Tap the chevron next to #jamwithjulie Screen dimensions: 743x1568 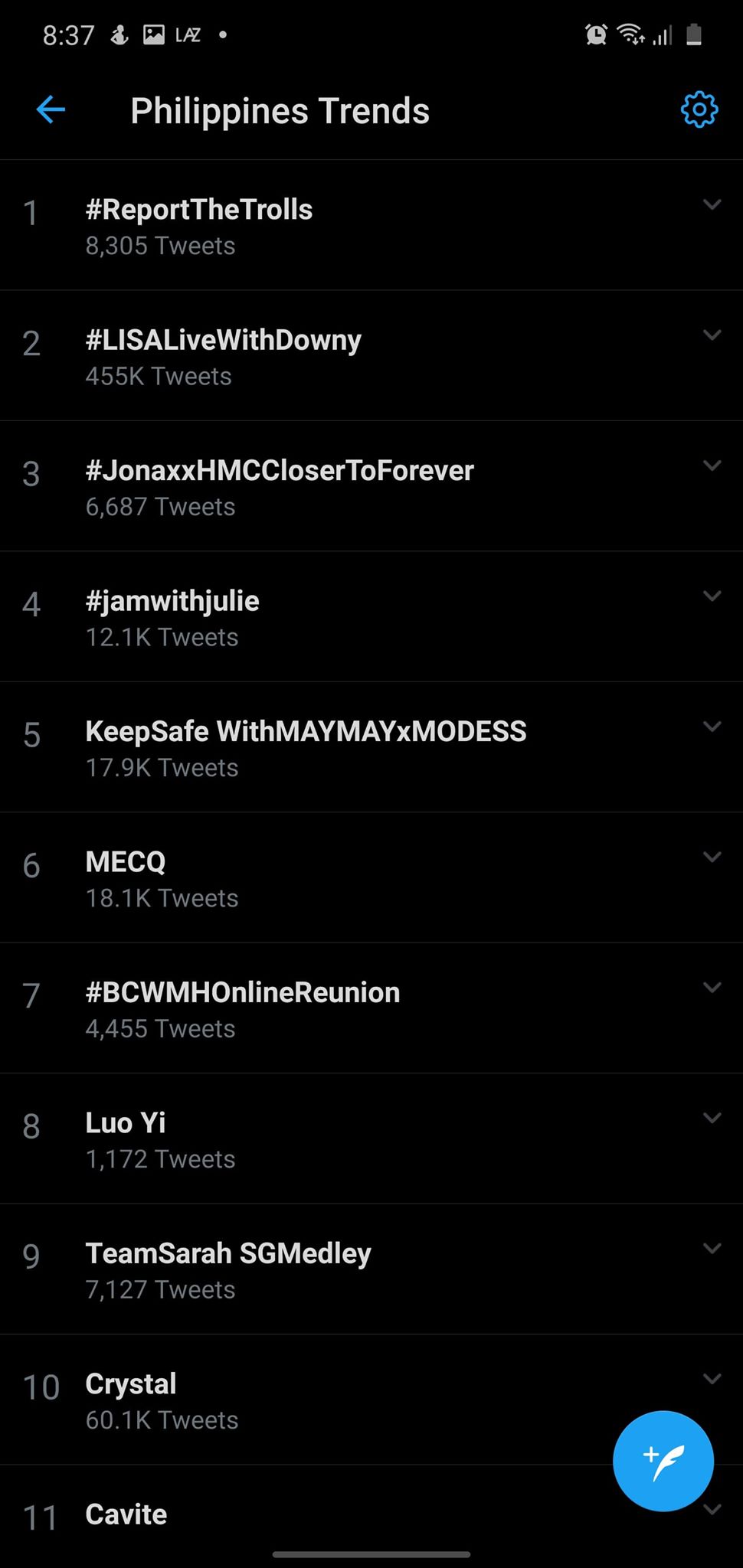click(x=712, y=596)
